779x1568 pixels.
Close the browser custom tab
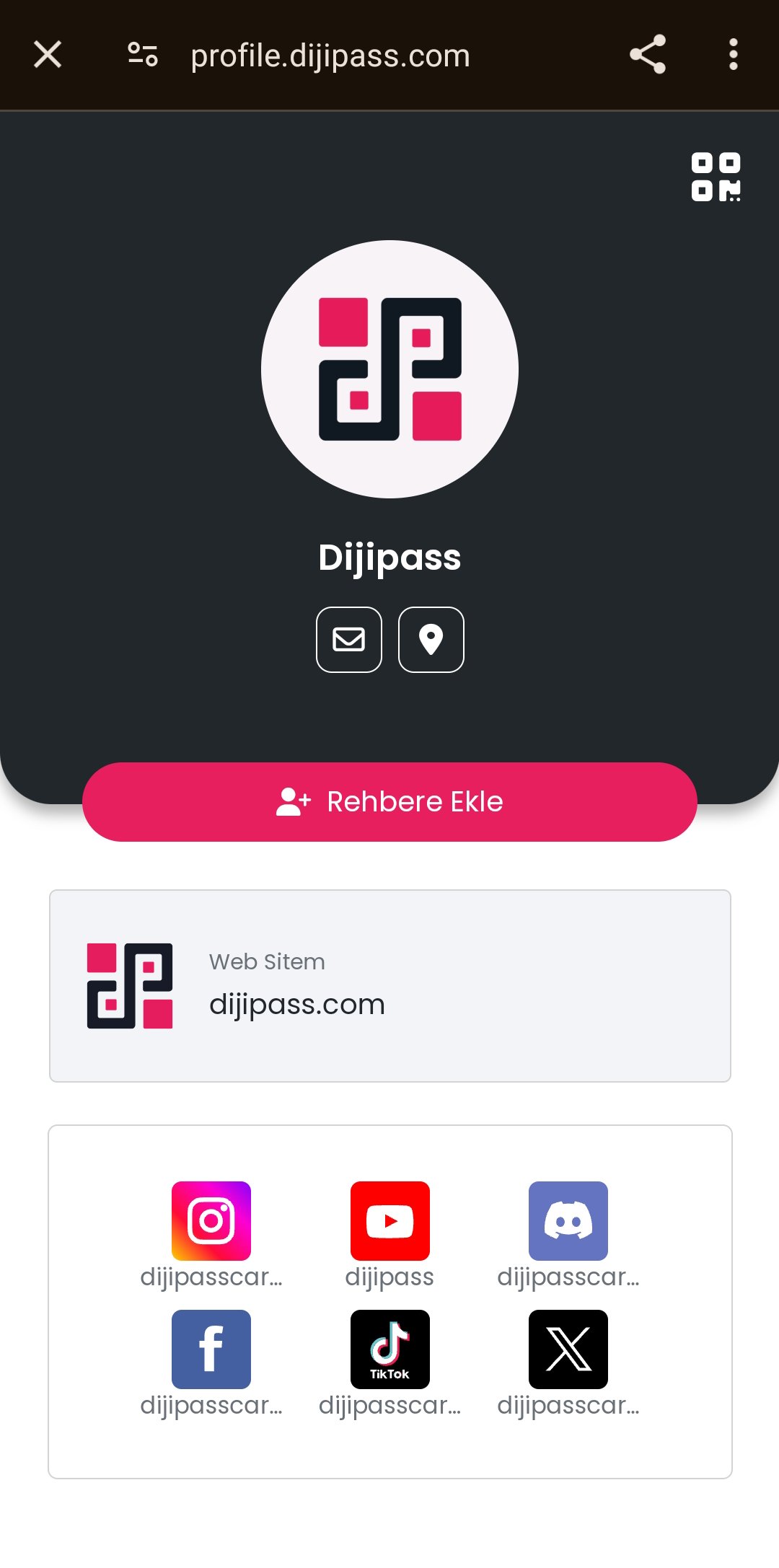tap(48, 55)
